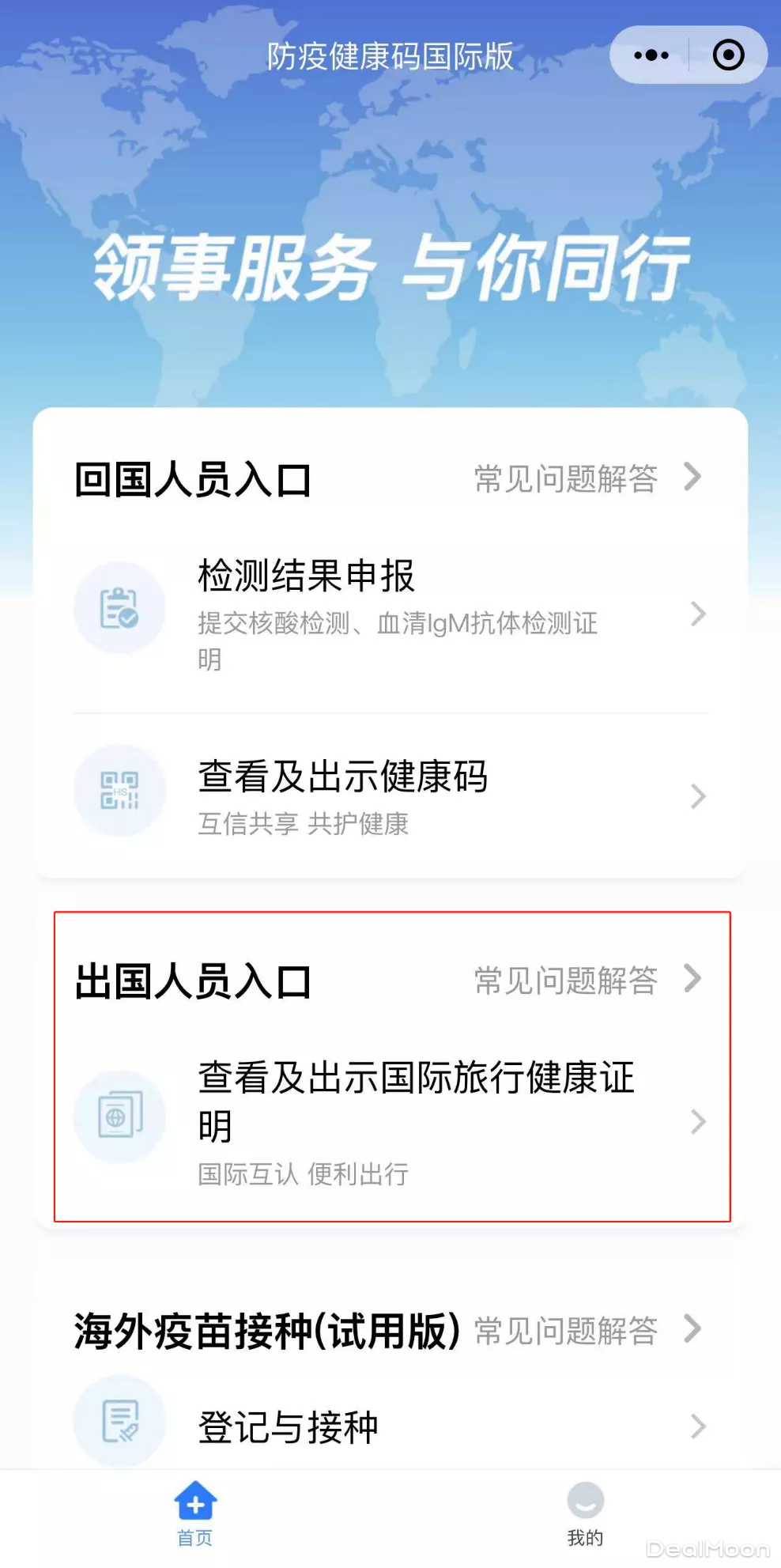Open 常见问题解答 for 回国人员入口
This screenshot has height=1568, width=781.
587,478
